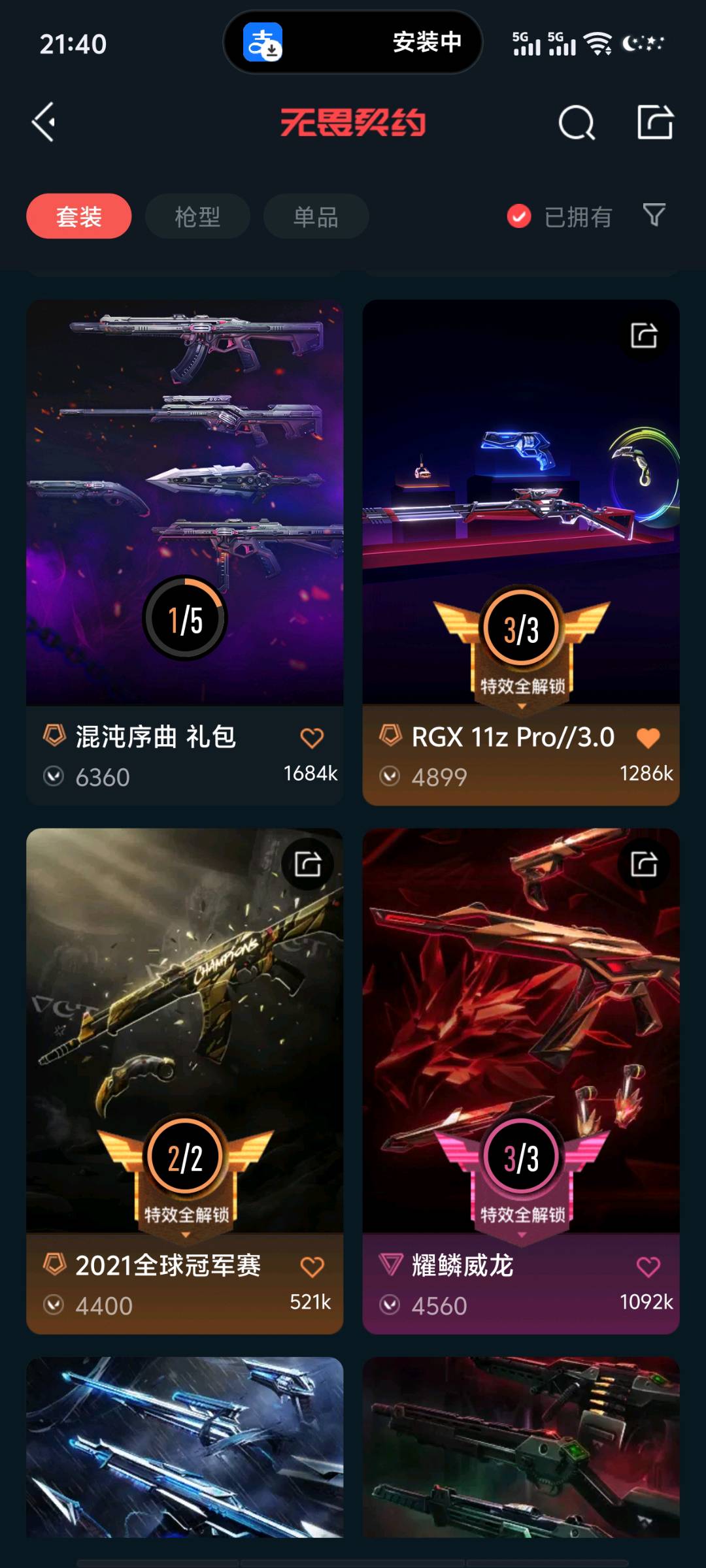Share the 耀鳞威龙 bundle
Viewport: 706px width, 1568px height.
[x=644, y=864]
